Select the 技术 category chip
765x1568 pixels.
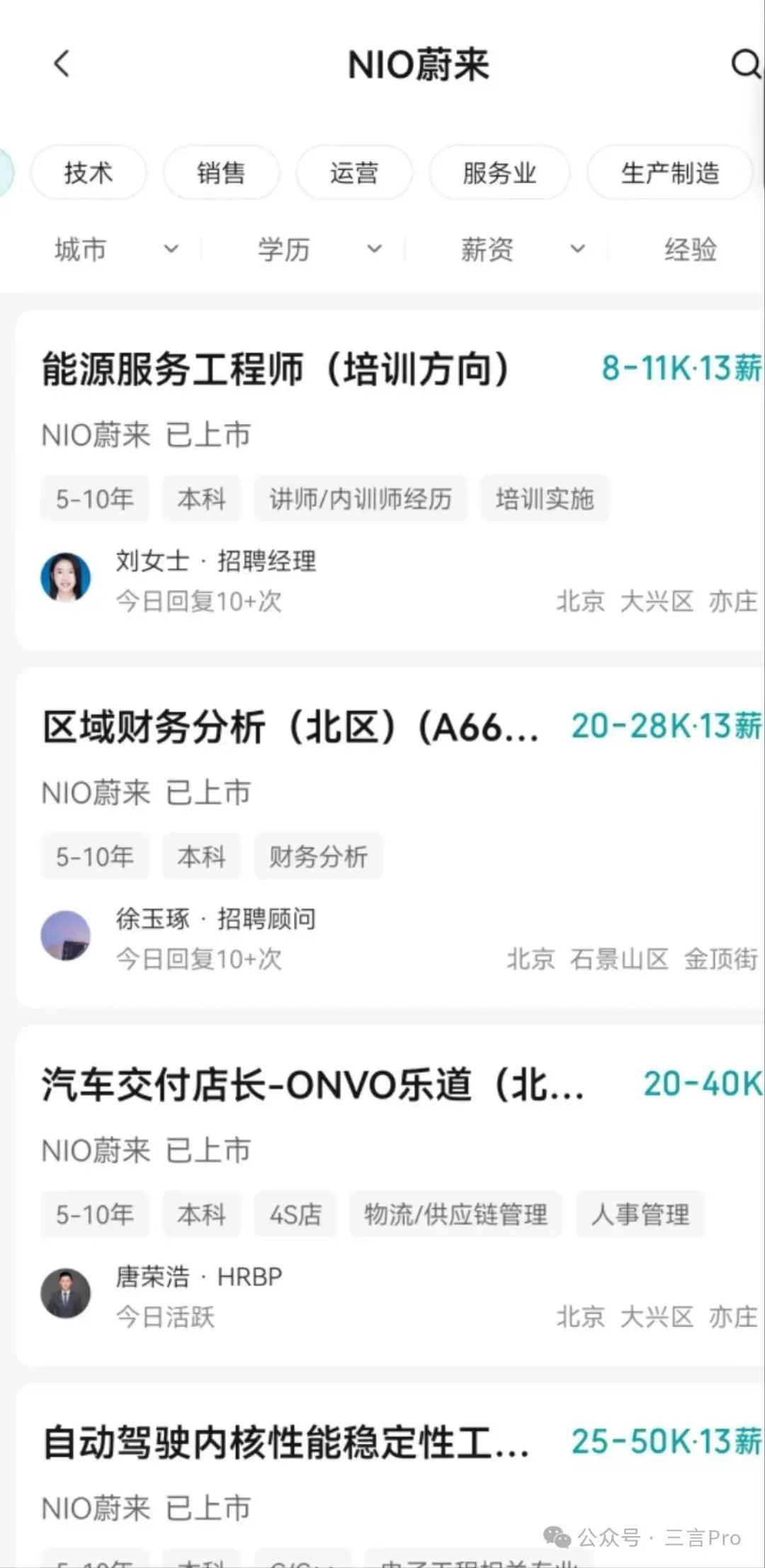point(89,173)
